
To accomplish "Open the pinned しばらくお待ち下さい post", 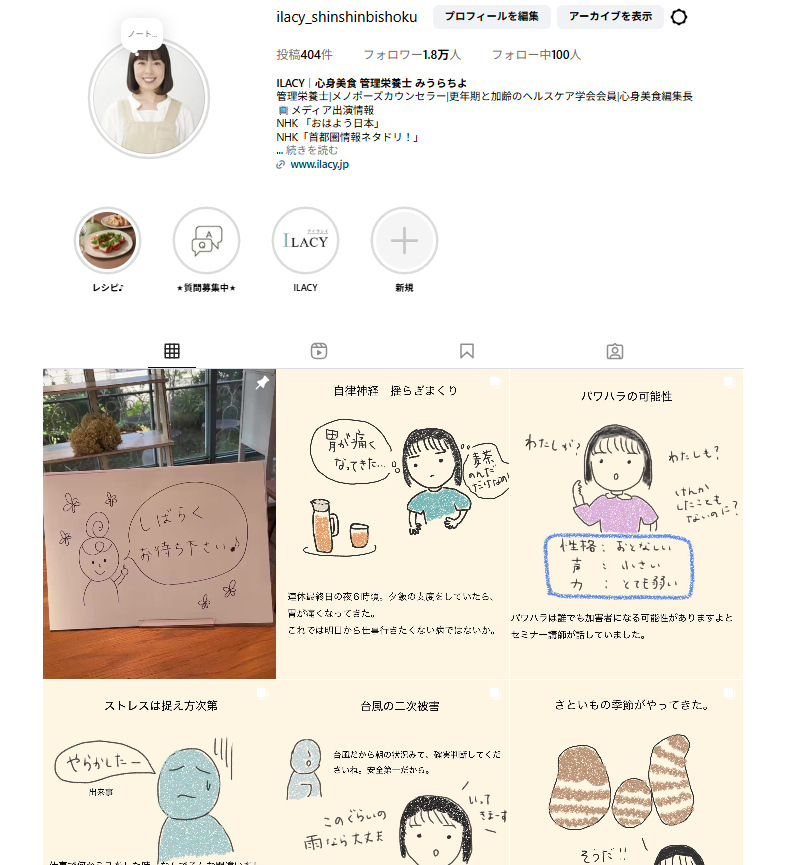I will pyautogui.click(x=159, y=524).
